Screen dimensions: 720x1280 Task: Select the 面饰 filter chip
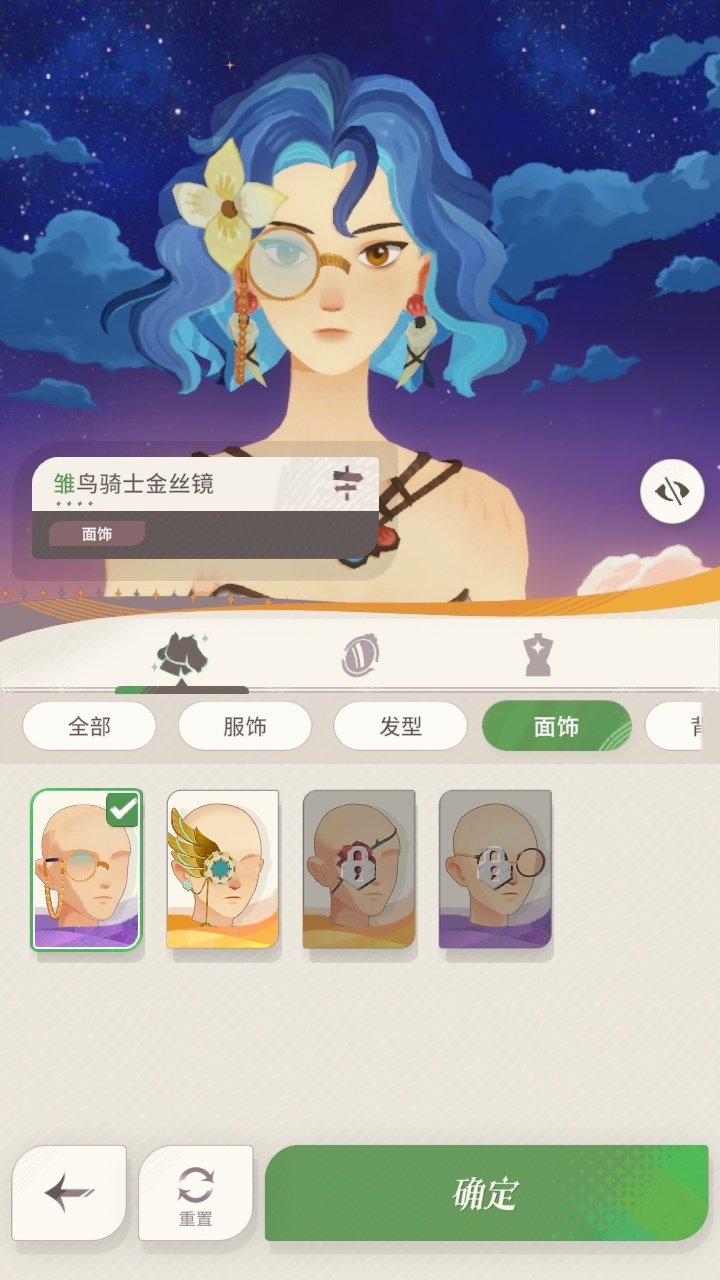point(556,726)
